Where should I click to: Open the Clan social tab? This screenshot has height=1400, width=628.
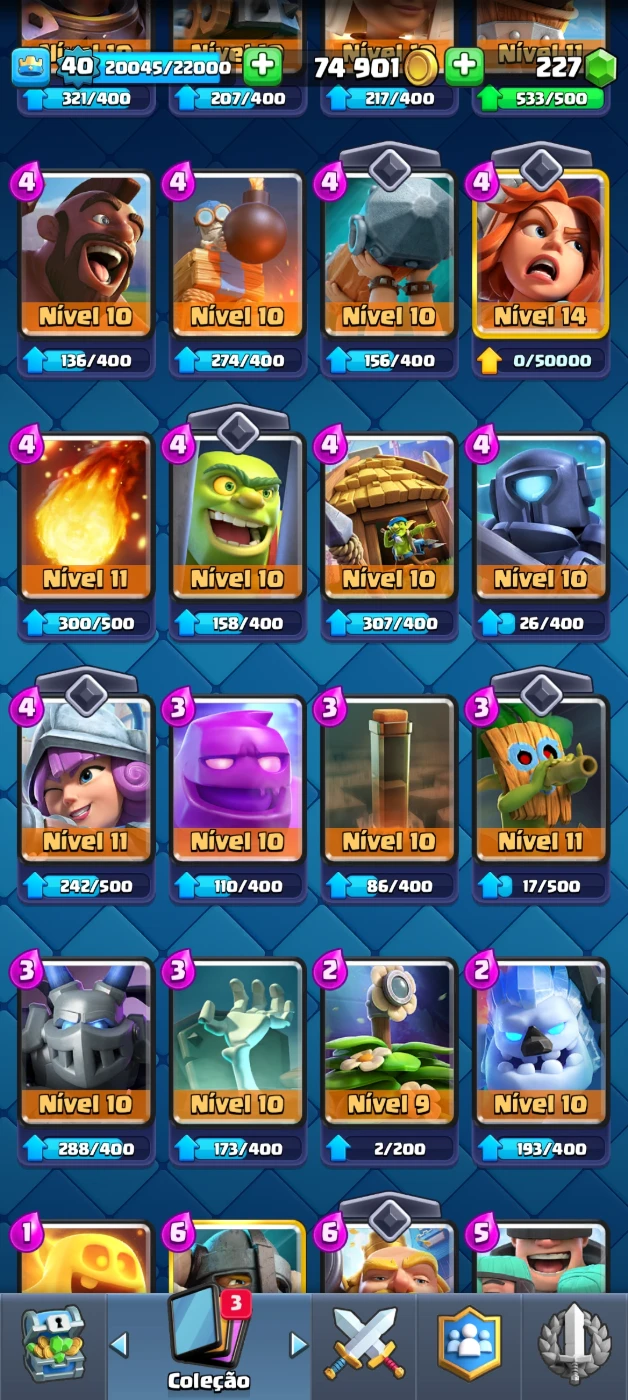[469, 1345]
